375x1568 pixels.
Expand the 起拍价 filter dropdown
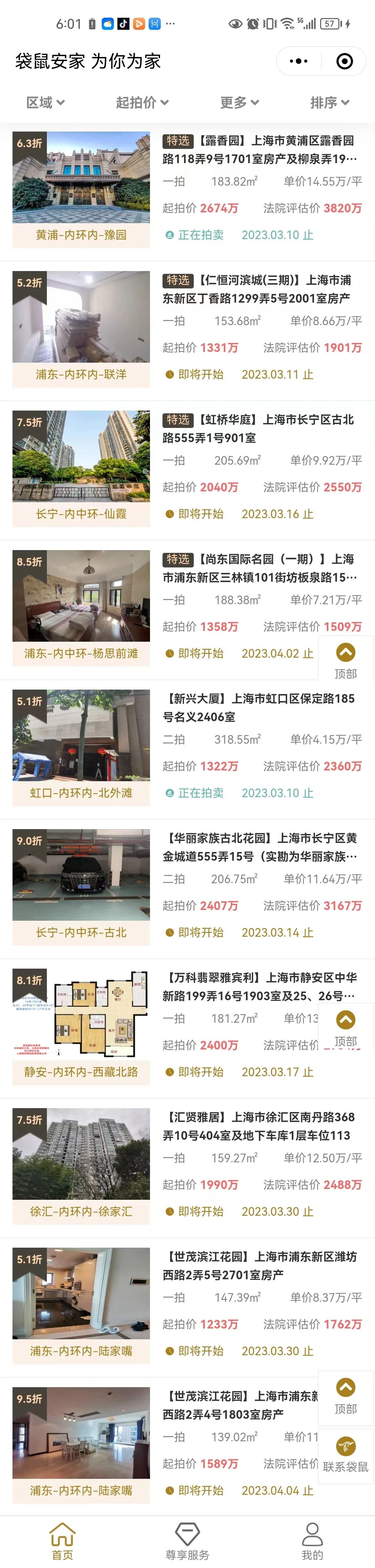click(x=142, y=103)
